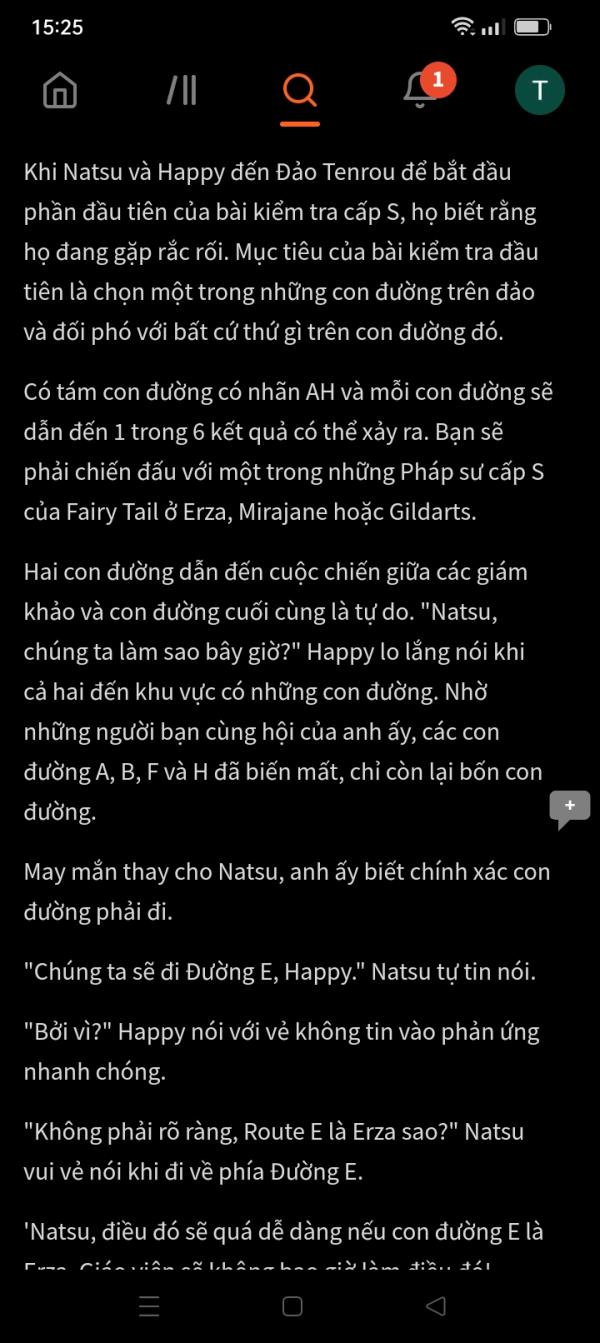
Task: Go to the home tab
Action: (x=60, y=91)
